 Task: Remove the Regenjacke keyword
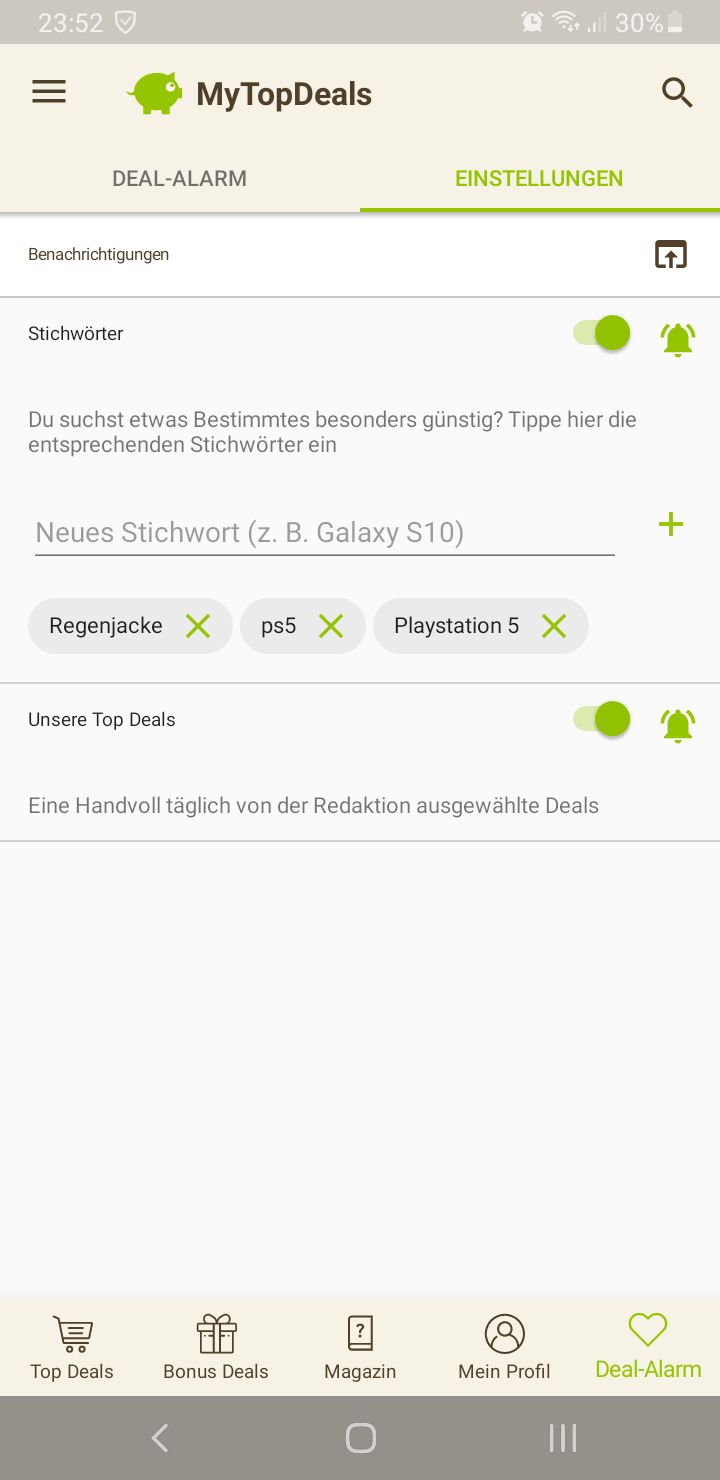pyautogui.click(x=198, y=626)
